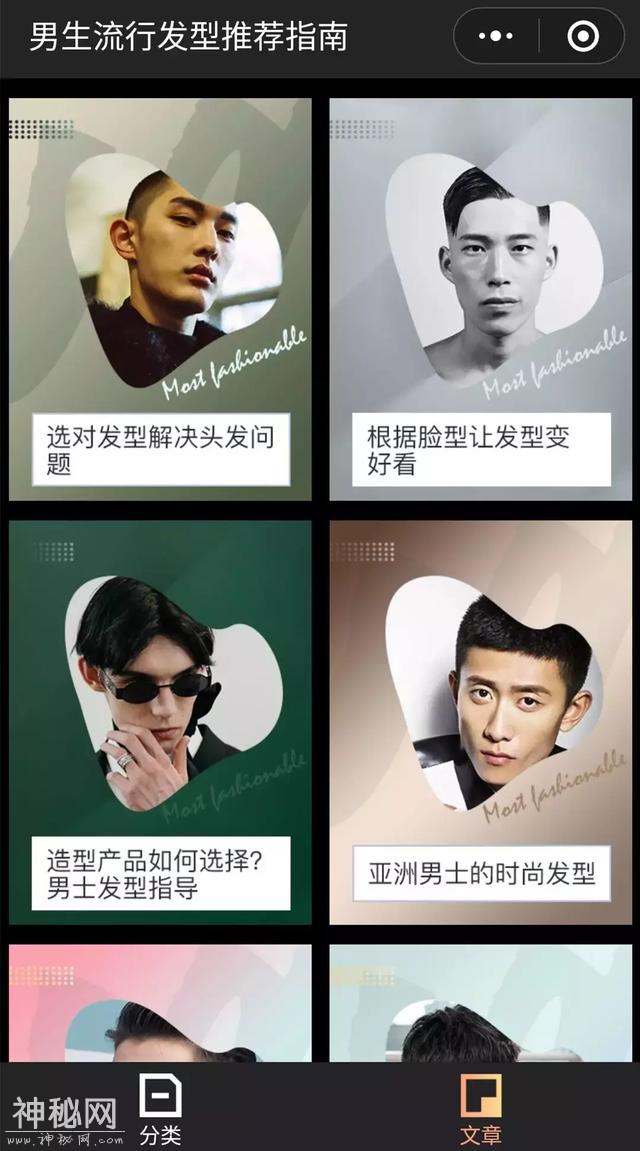The height and width of the screenshot is (1151, 640).
Task: Close the mini program via circle icon
Action: pos(583,37)
